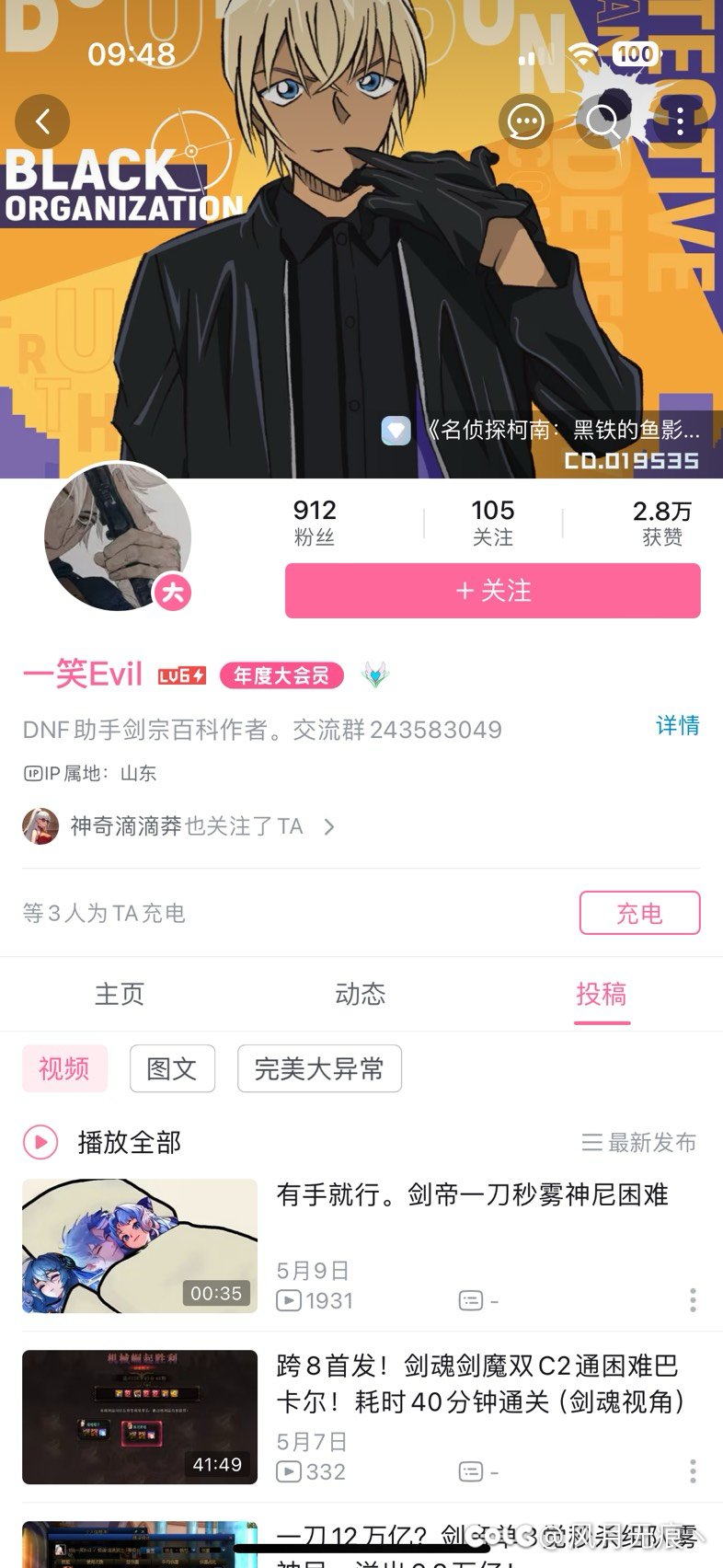Image resolution: width=723 pixels, height=1568 pixels.
Task: Go back using the top-left arrow
Action: coord(42,121)
